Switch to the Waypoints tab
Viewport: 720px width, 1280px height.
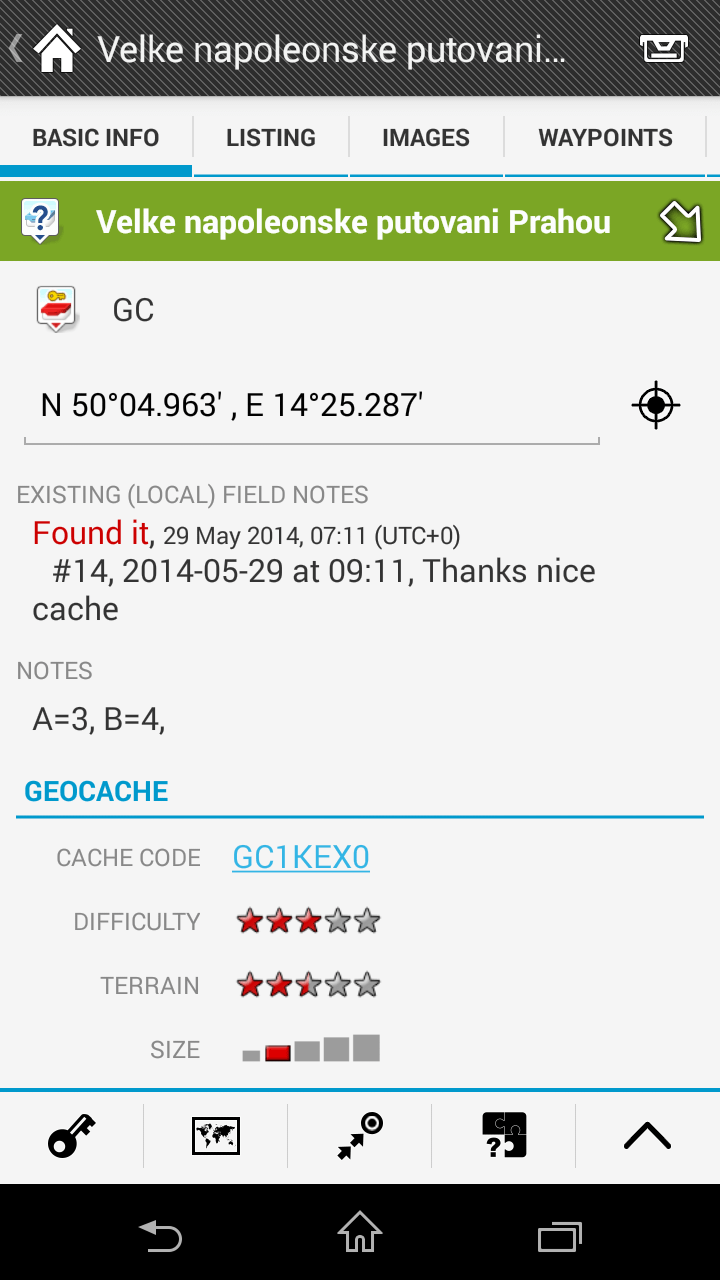[x=605, y=138]
